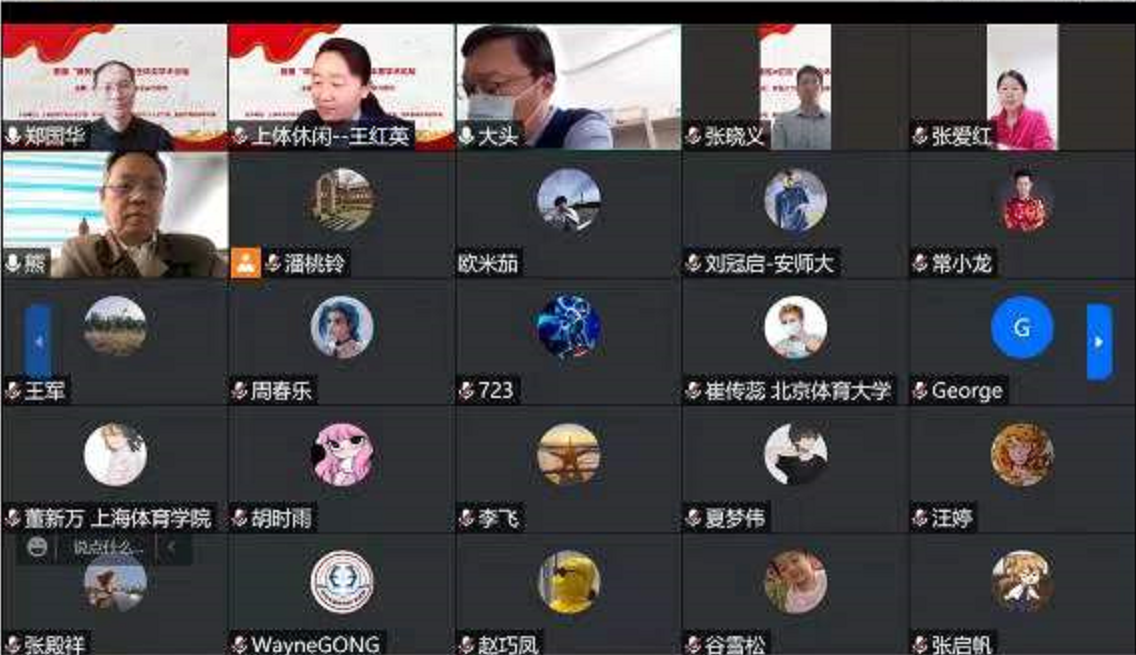Go to the next page of participants
Viewport: 1136px width, 655px height.
[x=1099, y=342]
